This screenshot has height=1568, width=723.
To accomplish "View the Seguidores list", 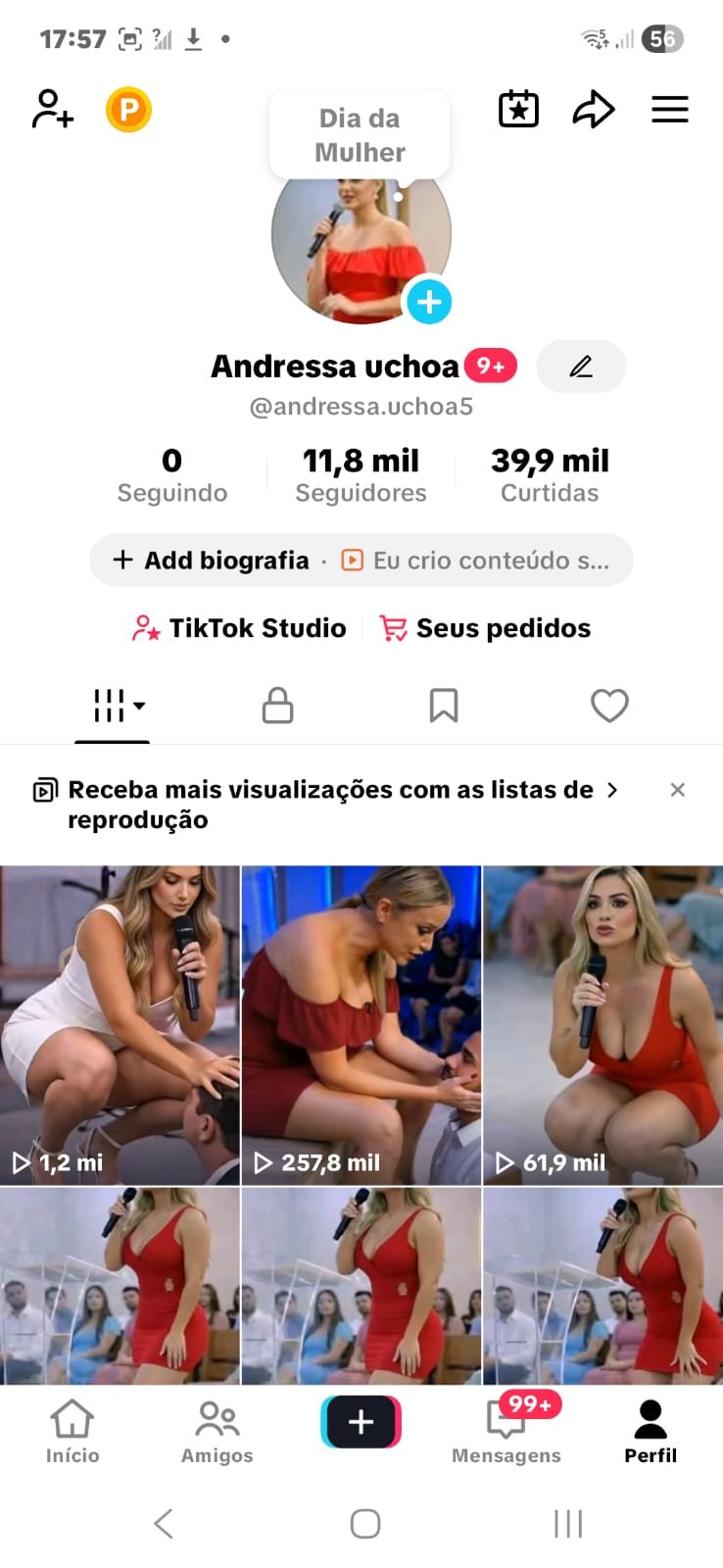I will click(x=361, y=475).
